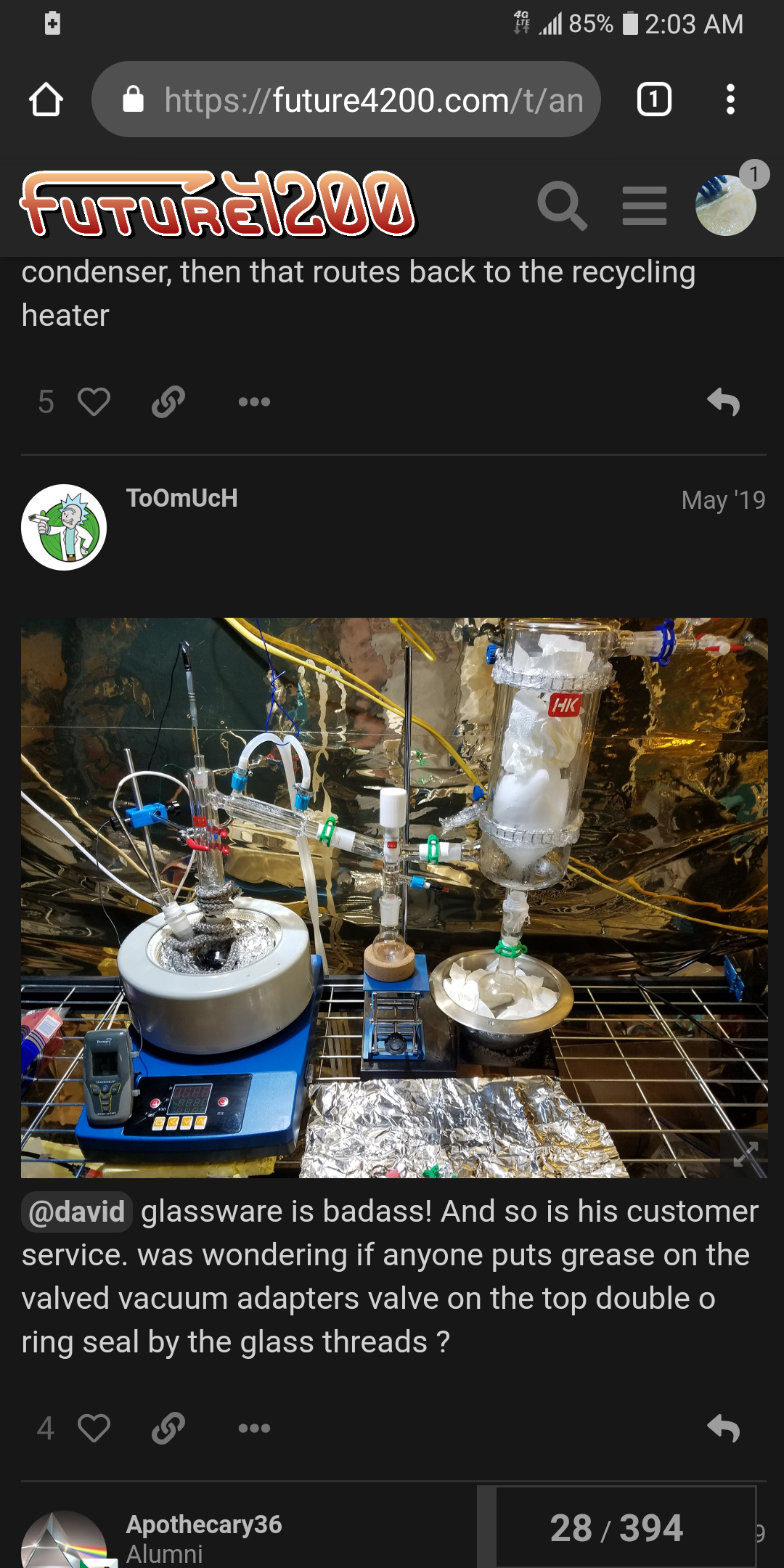784x1568 pixels.
Task: Copy share link to ToOmUcH's post
Action: [x=168, y=1428]
